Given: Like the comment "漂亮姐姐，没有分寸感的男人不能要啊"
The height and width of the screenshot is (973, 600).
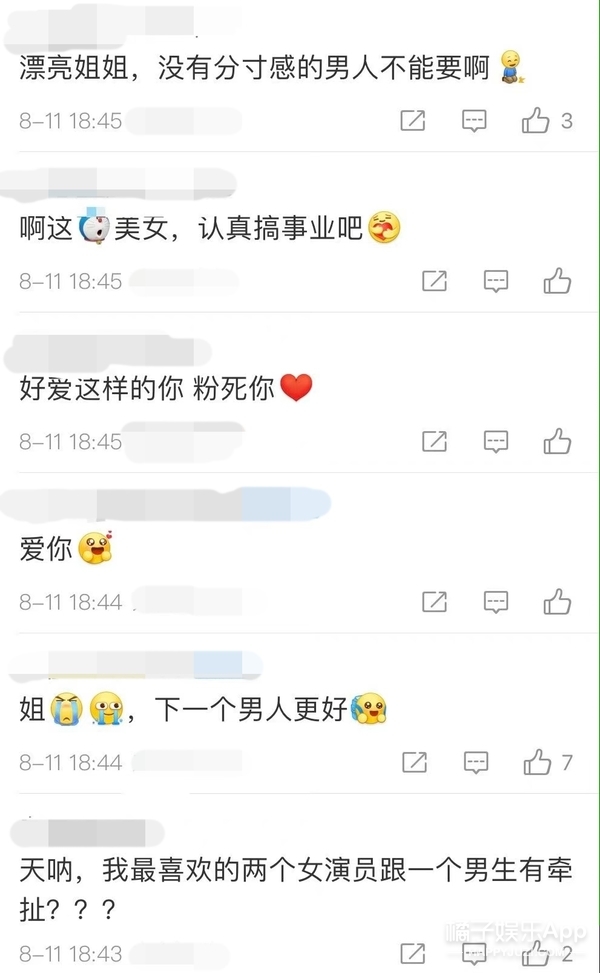Looking at the screenshot, I should click(x=535, y=120).
